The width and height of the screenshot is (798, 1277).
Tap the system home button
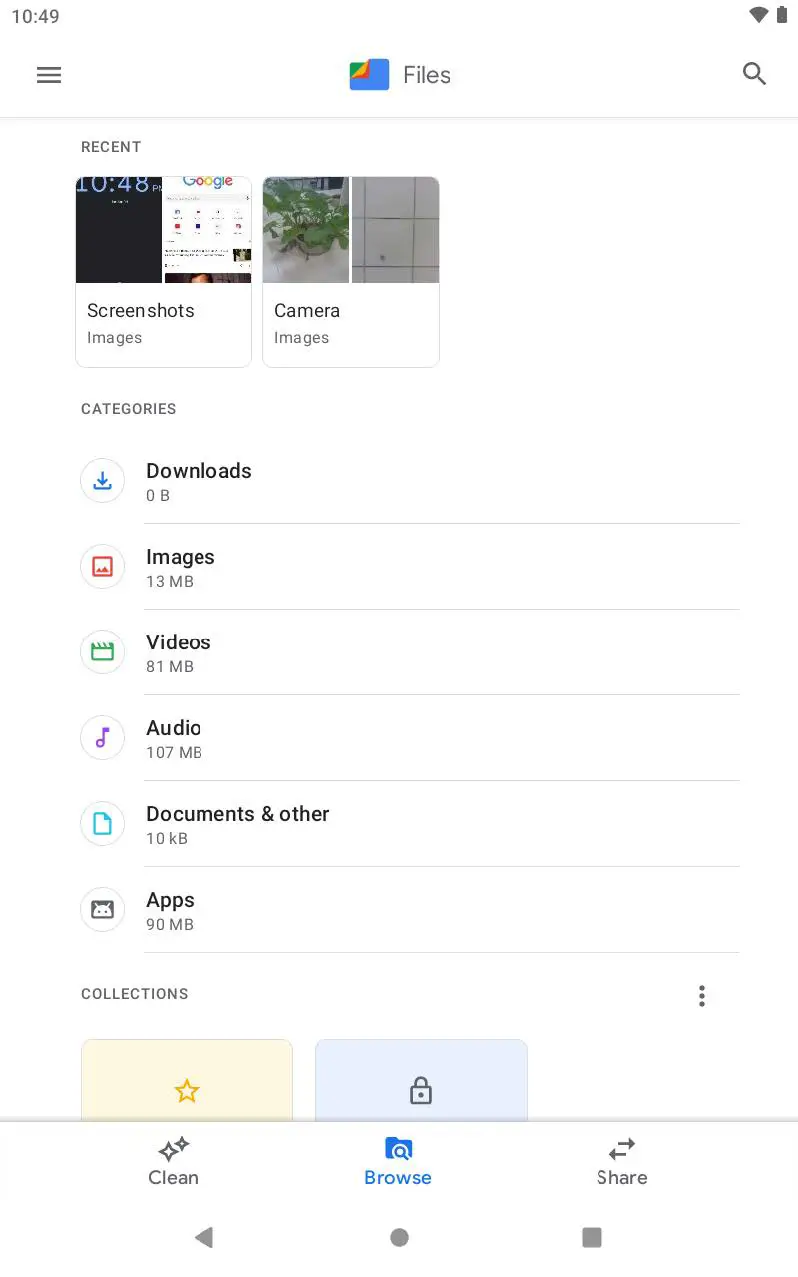(399, 1238)
